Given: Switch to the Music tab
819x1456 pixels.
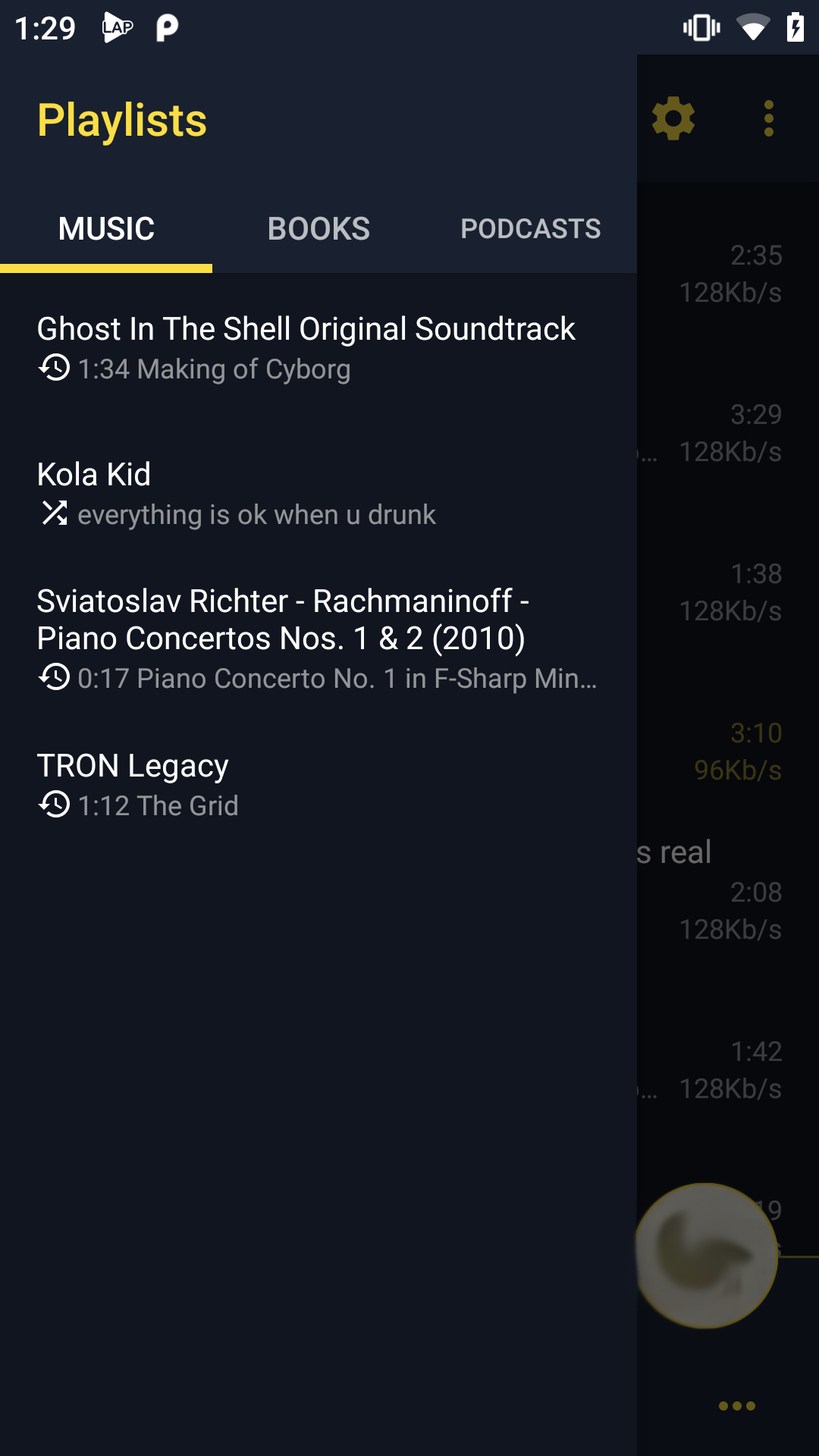Looking at the screenshot, I should coord(106,229).
